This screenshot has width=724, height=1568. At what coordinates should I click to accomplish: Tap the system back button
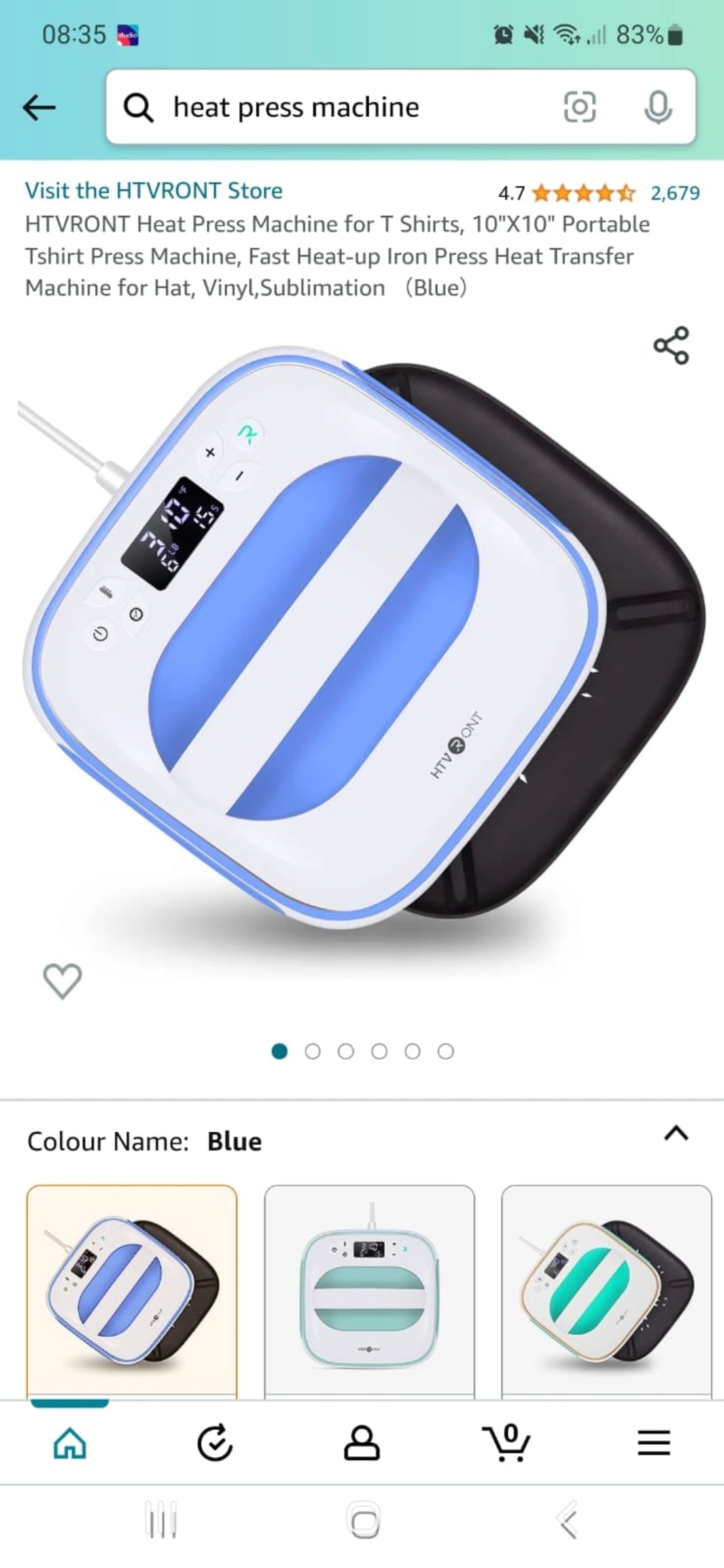click(x=568, y=1521)
